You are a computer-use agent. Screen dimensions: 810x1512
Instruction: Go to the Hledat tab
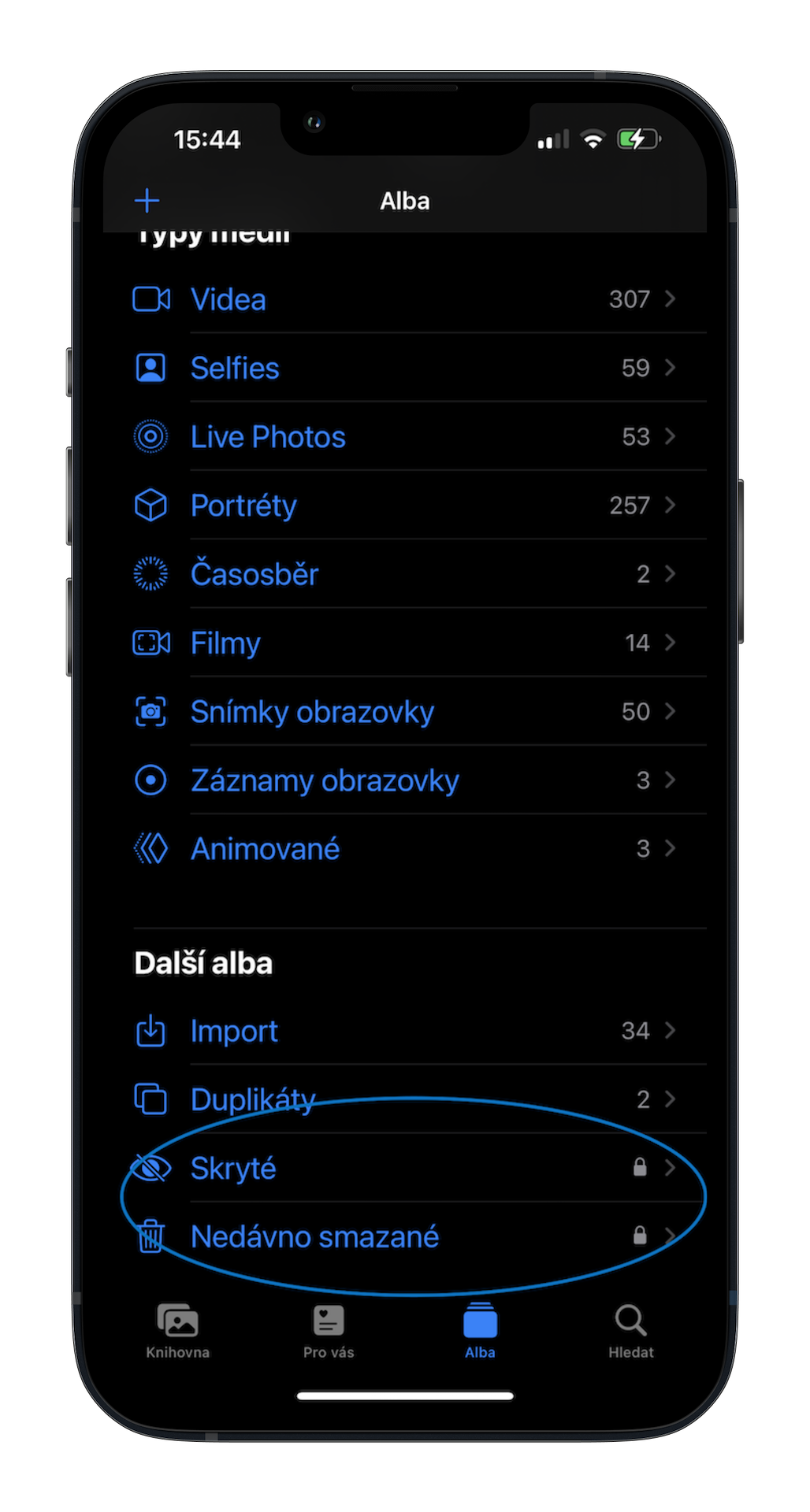click(x=631, y=1331)
